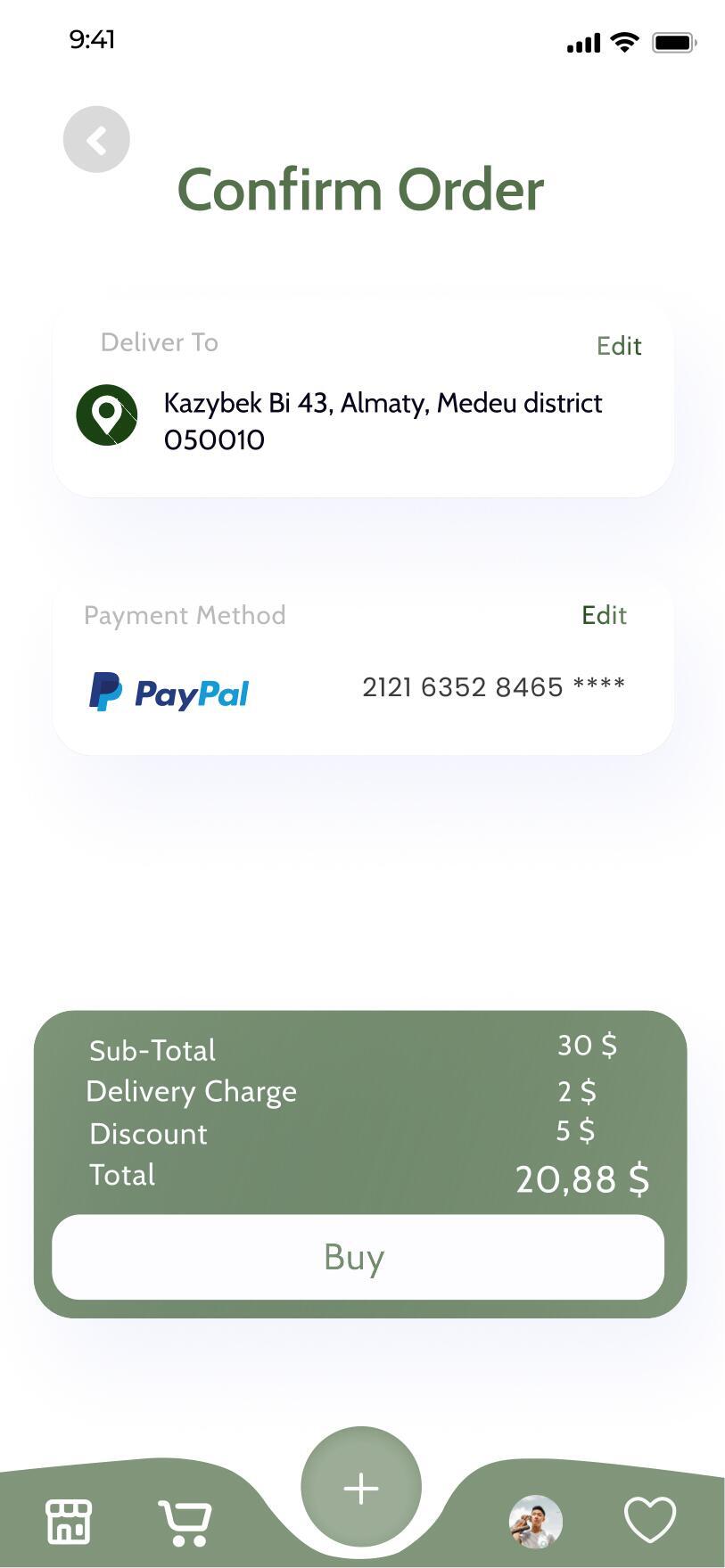This screenshot has height=1568, width=725.
Task: Go back using the back arrow
Action: coord(96,140)
